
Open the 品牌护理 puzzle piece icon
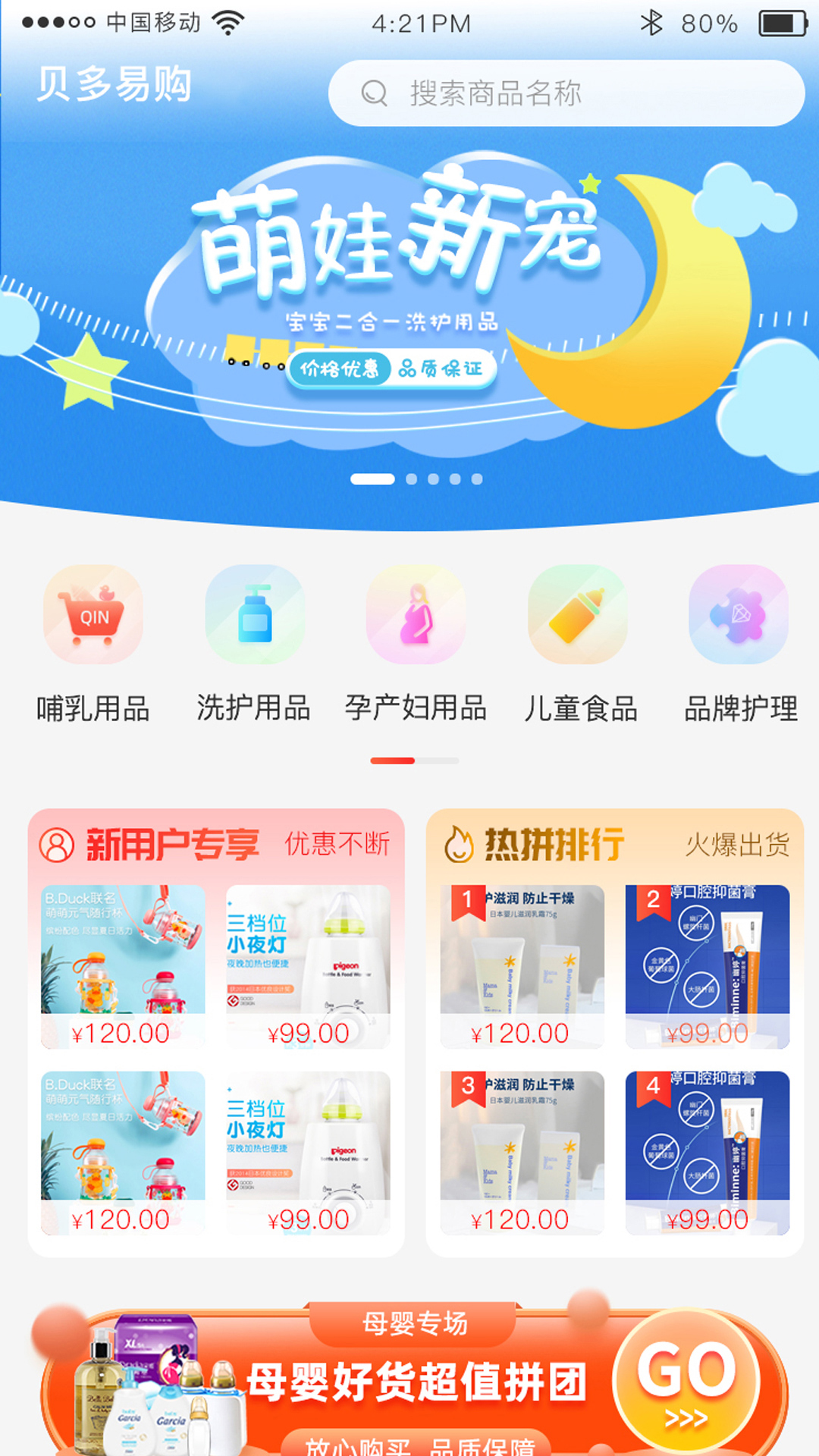coord(739,616)
